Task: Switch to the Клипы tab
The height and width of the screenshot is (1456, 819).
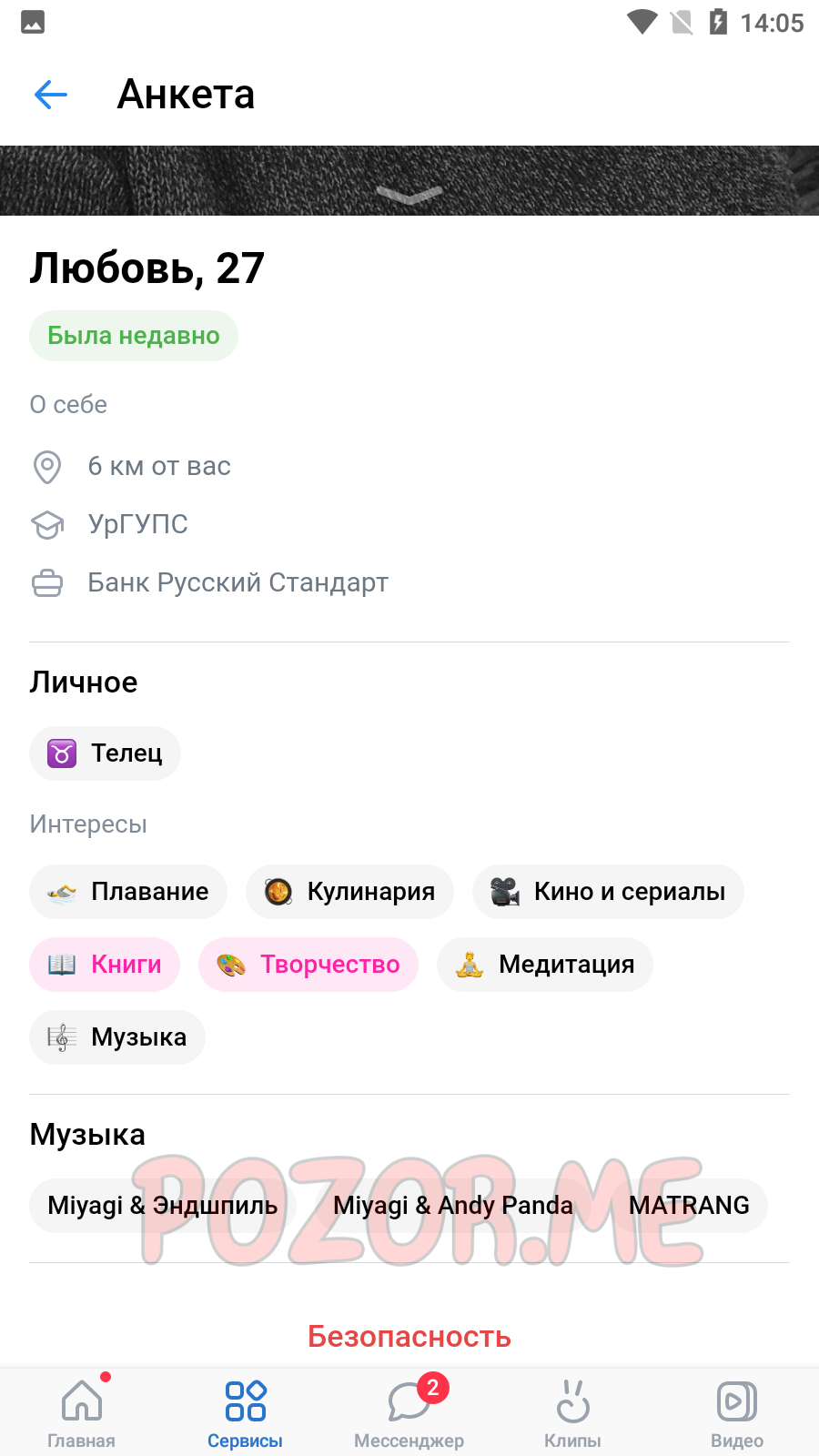Action: (573, 1412)
